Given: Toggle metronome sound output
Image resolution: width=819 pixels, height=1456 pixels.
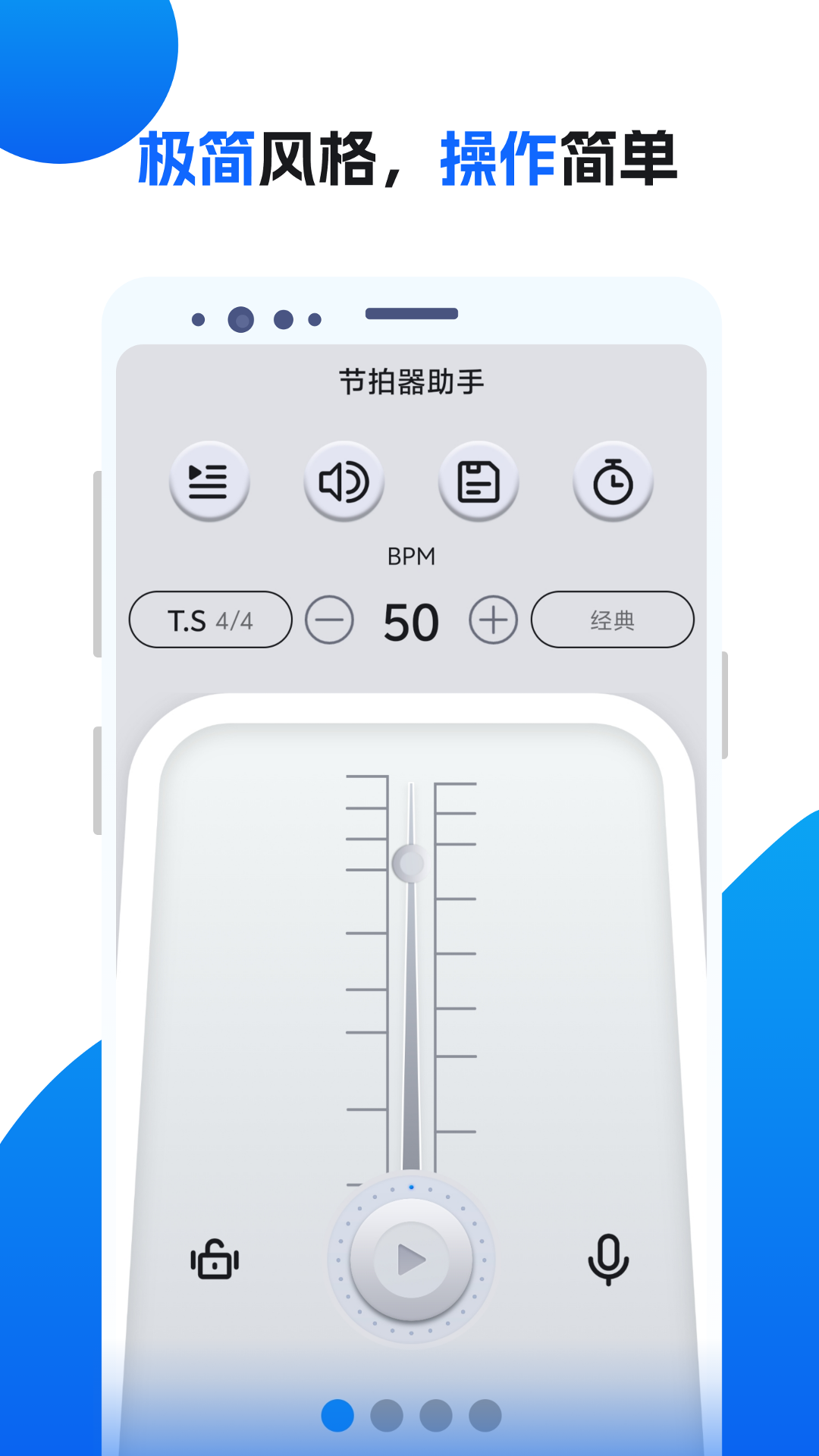Looking at the screenshot, I should 344,481.
